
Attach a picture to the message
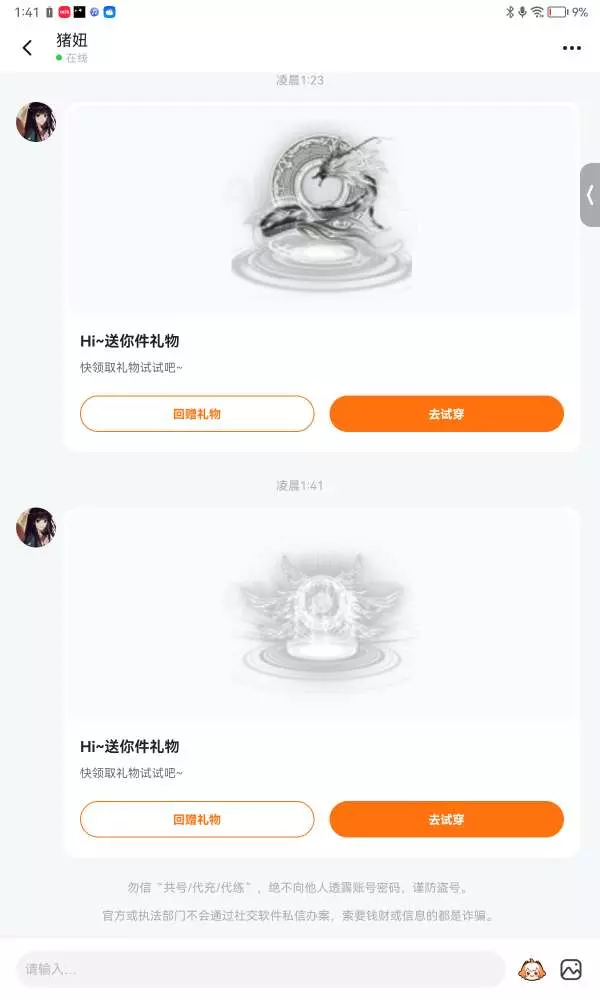coord(571,969)
